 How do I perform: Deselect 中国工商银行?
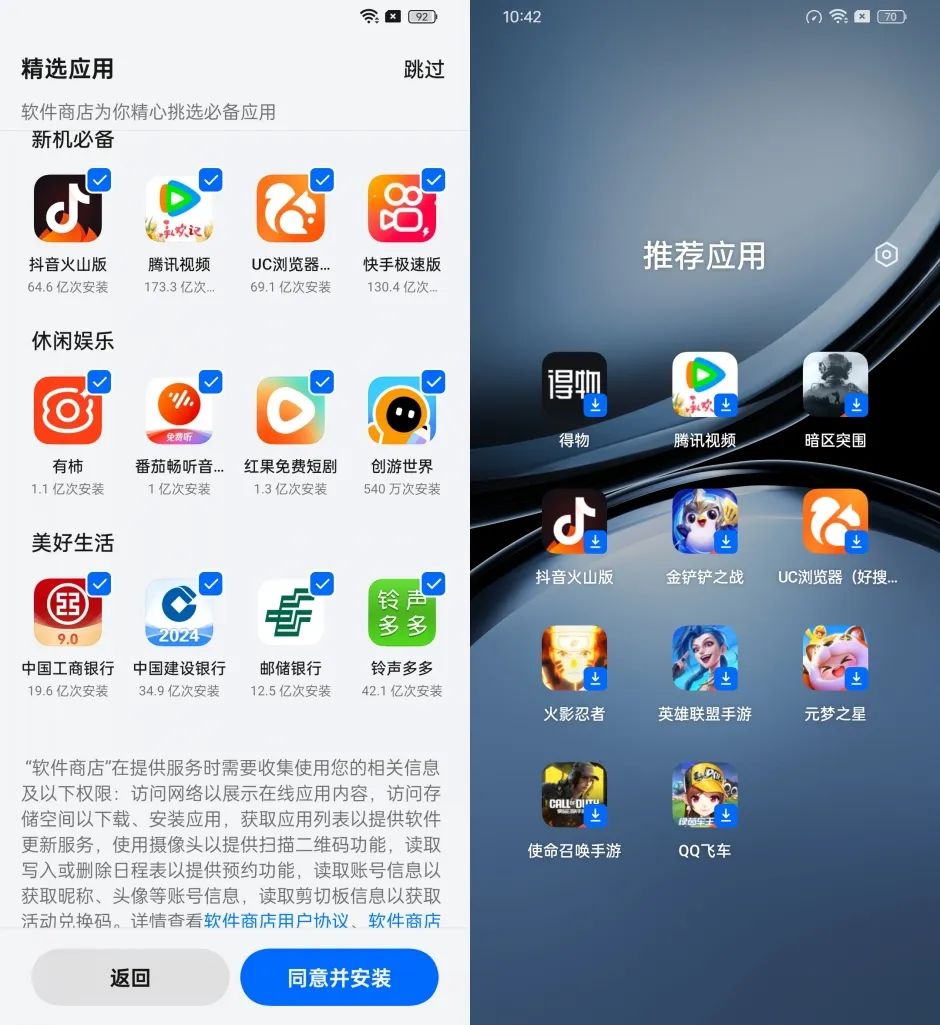click(x=99, y=584)
